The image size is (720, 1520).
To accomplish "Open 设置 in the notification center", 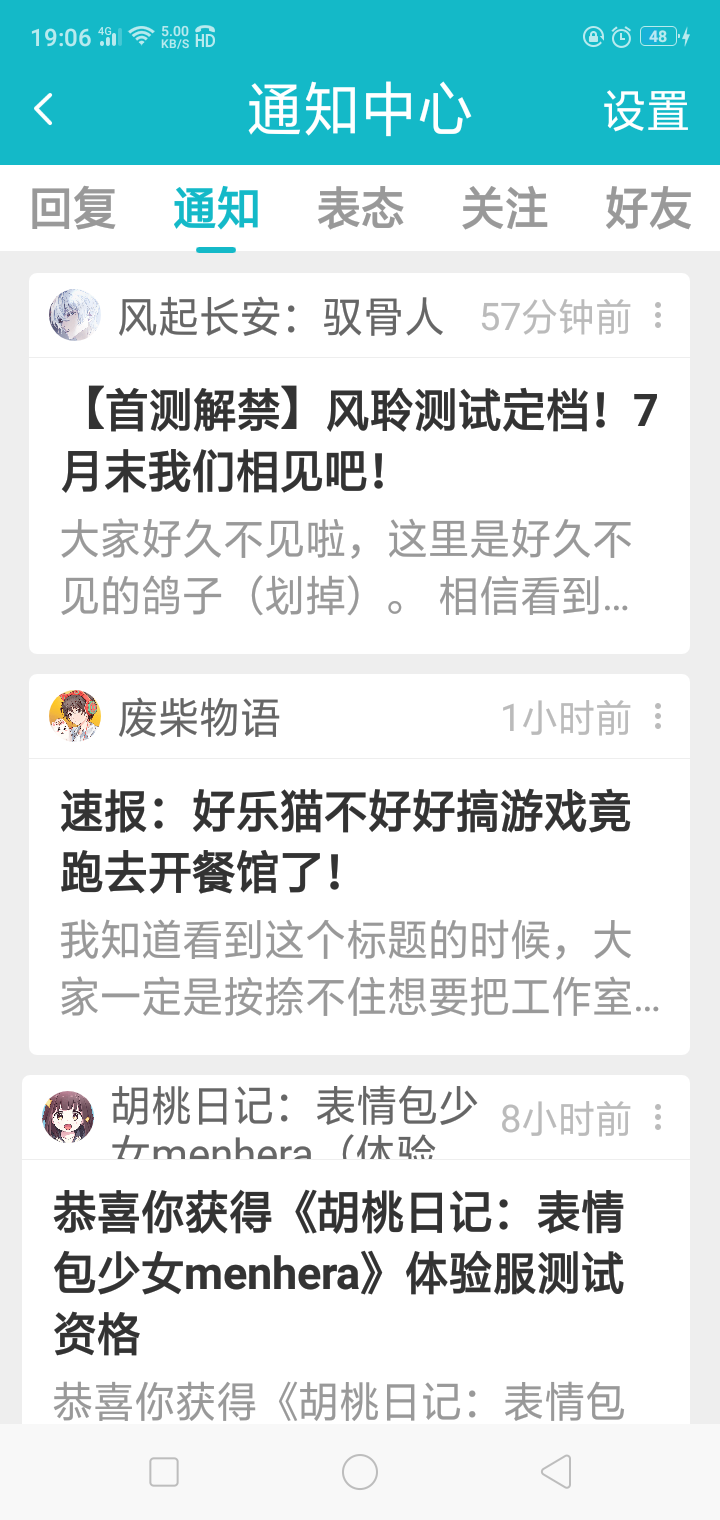I will click(x=646, y=110).
